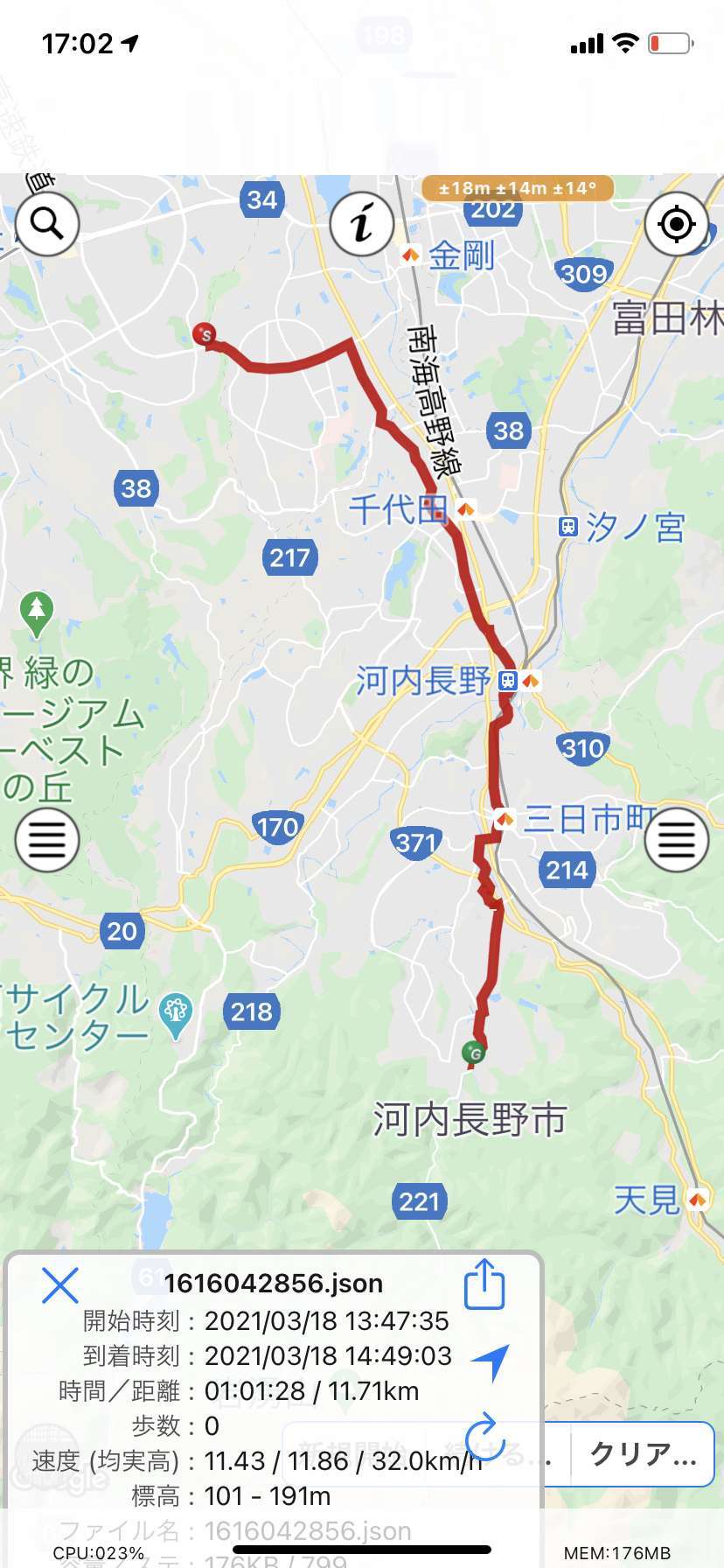Image resolution: width=724 pixels, height=1568 pixels.
Task: Open the map search magnifier
Action: coord(47,224)
